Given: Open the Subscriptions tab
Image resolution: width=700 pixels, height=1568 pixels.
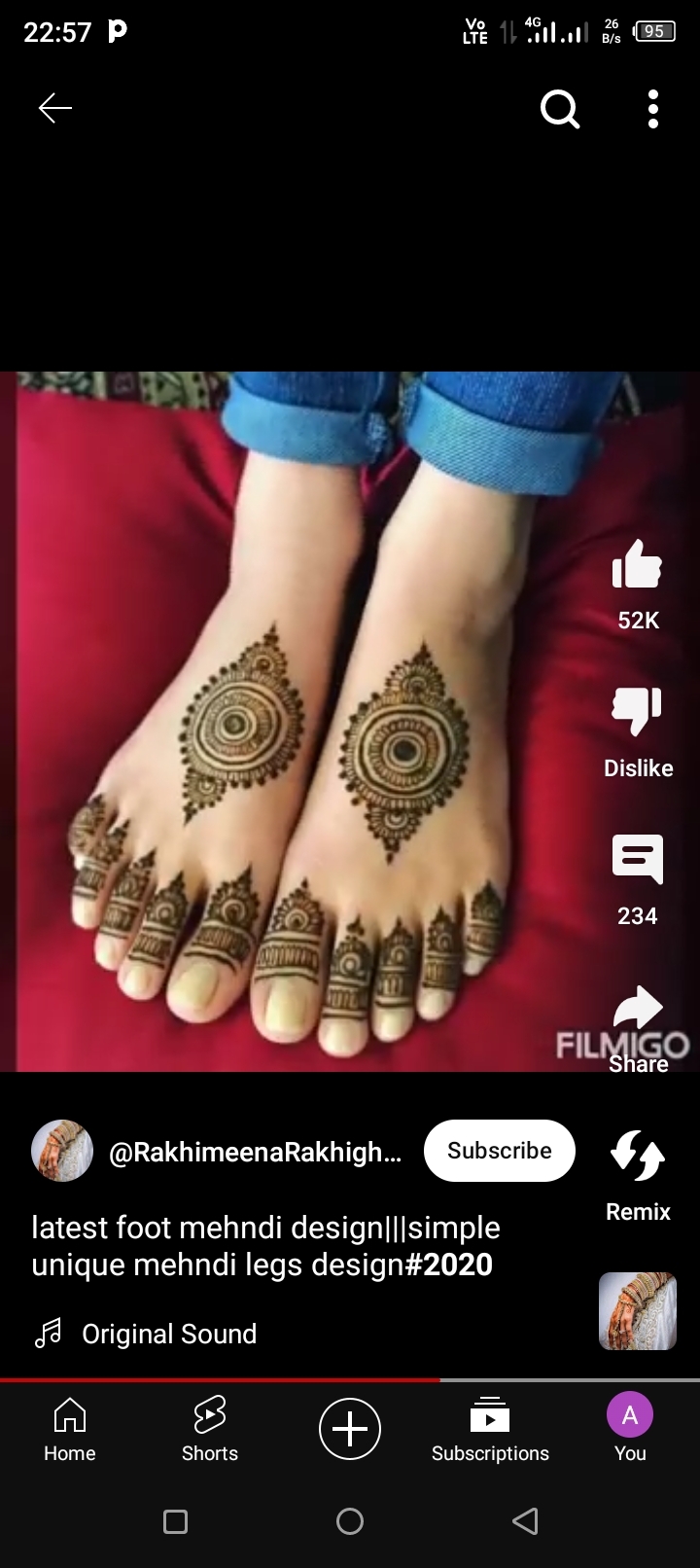Looking at the screenshot, I should (490, 1429).
